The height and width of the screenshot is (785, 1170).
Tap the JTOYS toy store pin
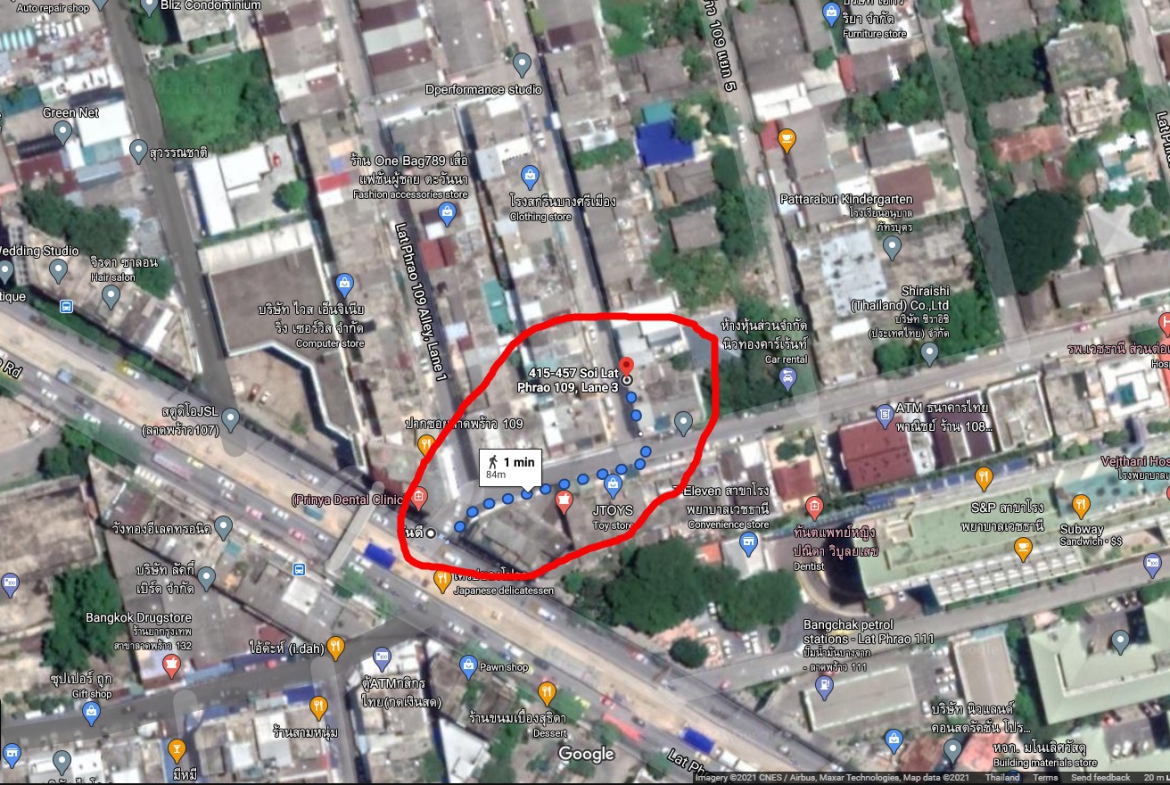[614, 486]
